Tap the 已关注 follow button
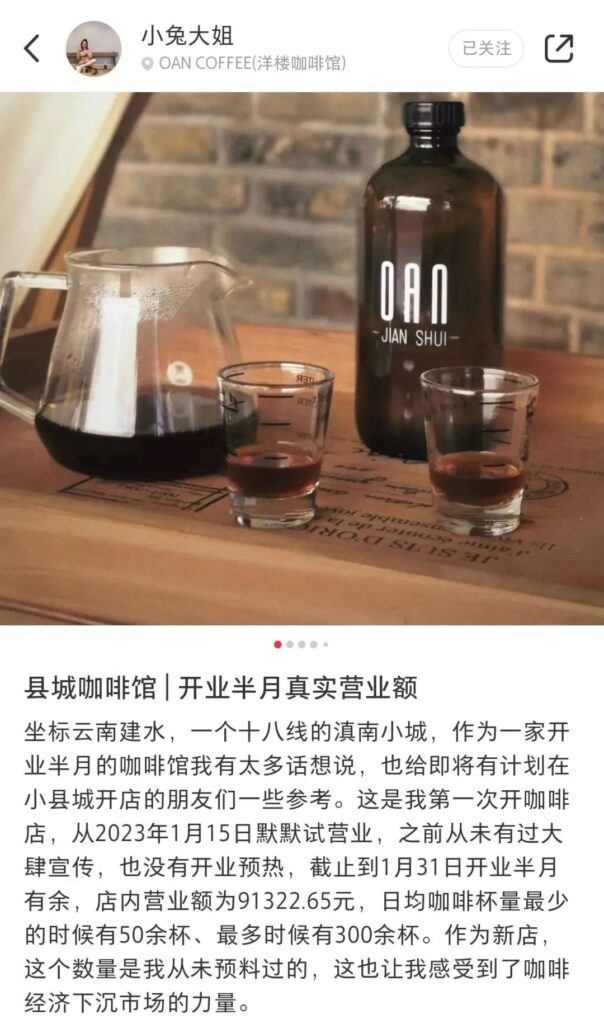Screen dimensions: 604x1024 [x=486, y=48]
